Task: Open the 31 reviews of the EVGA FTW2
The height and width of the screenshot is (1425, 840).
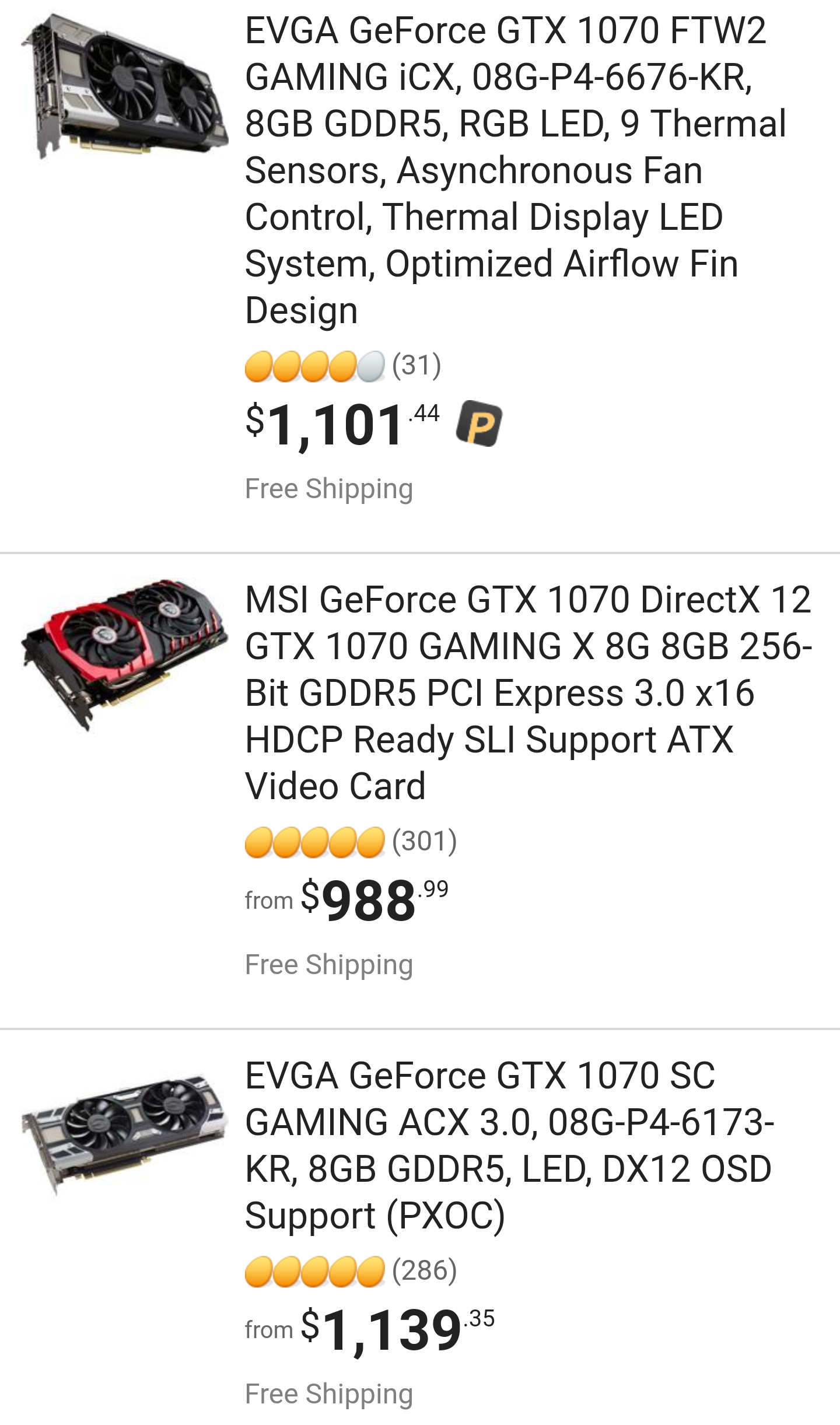Action: [343, 366]
